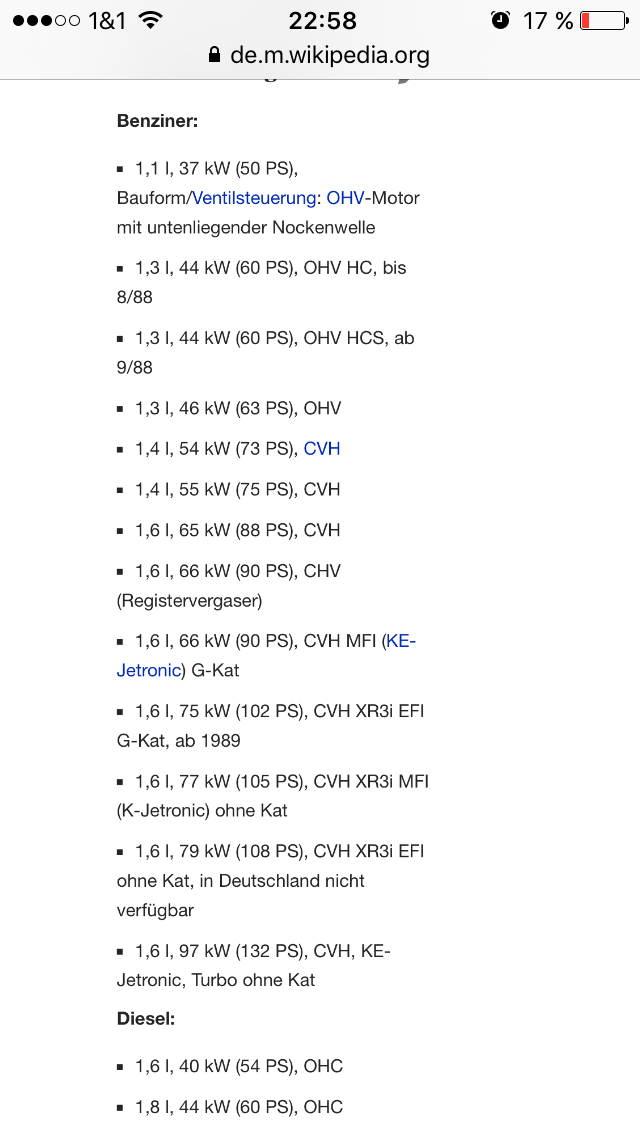This screenshot has height=1136, width=640.
Task: Open the Ventilsteuerung link
Action: click(254, 198)
